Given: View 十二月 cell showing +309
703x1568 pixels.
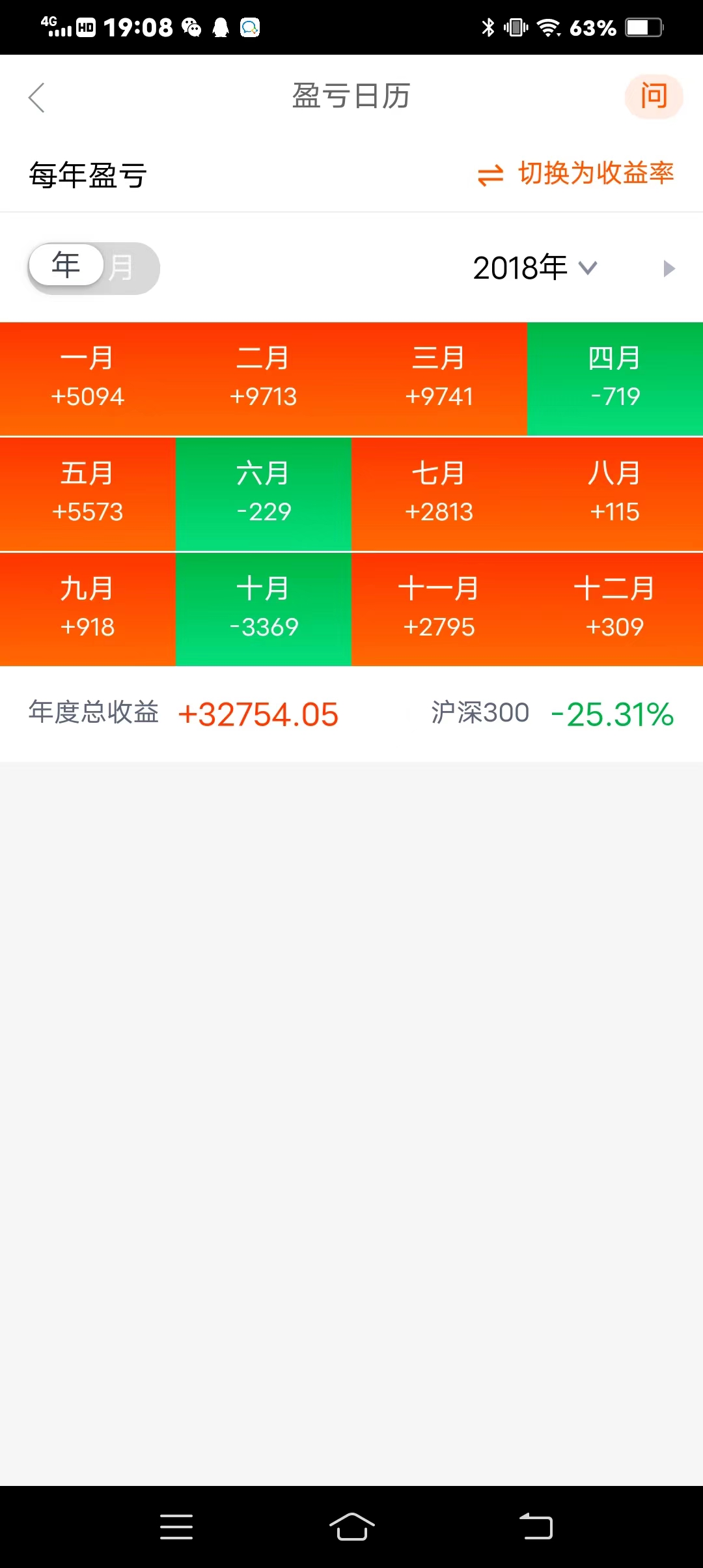Looking at the screenshot, I should [615, 609].
